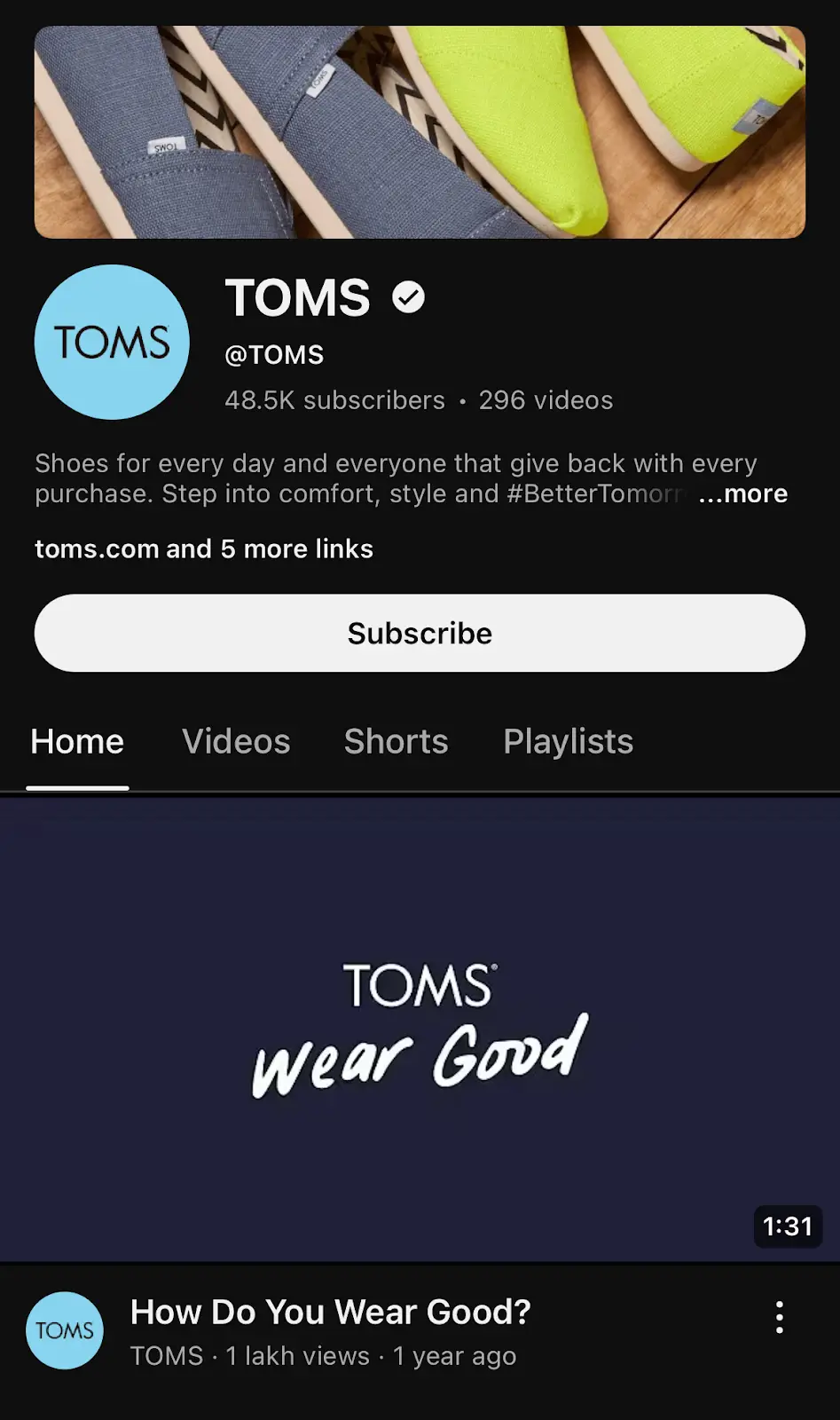
Task: Click the verified badge next to TOMS
Action: [x=408, y=296]
